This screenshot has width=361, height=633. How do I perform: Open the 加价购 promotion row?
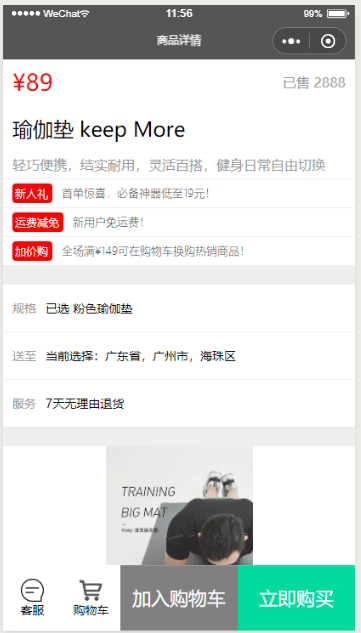179,251
